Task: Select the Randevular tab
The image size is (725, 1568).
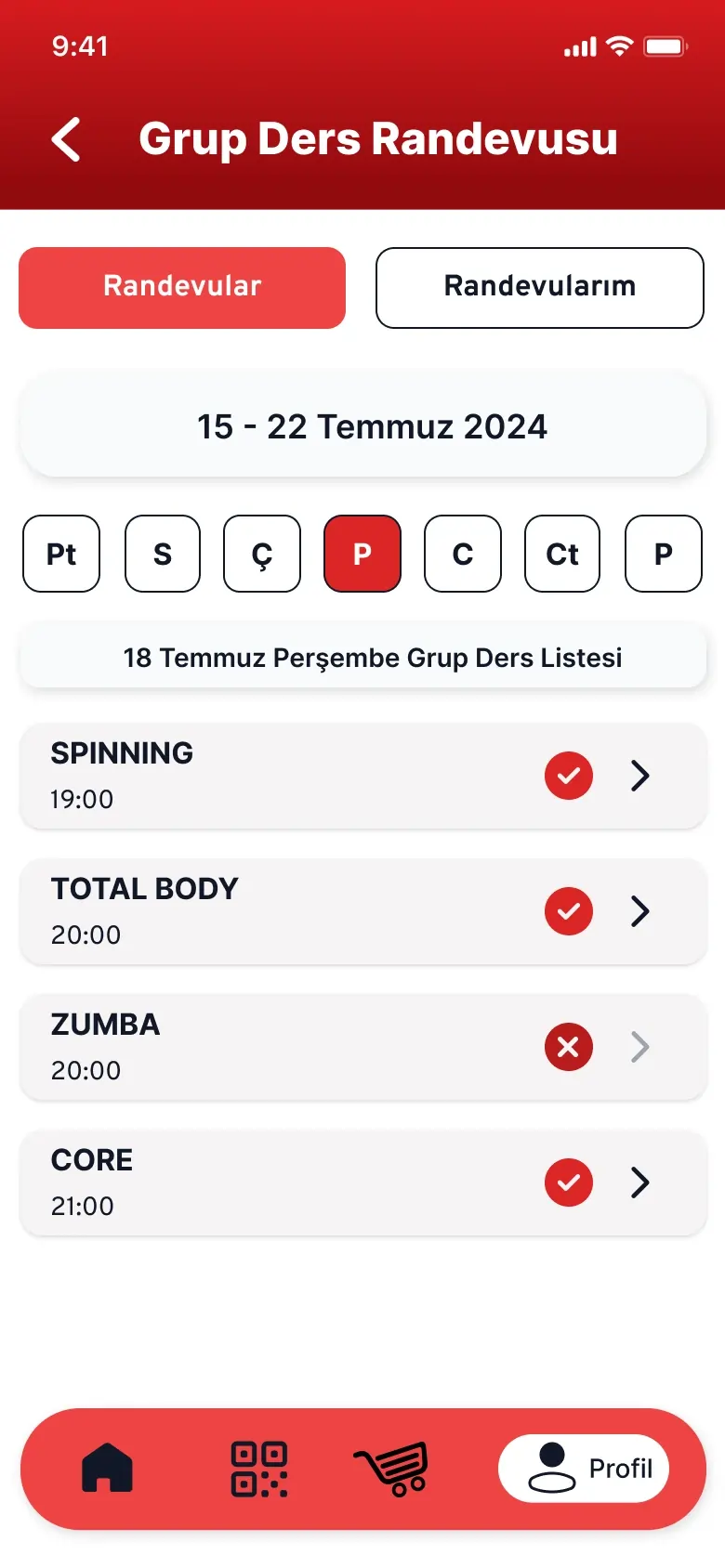Action: (x=182, y=287)
